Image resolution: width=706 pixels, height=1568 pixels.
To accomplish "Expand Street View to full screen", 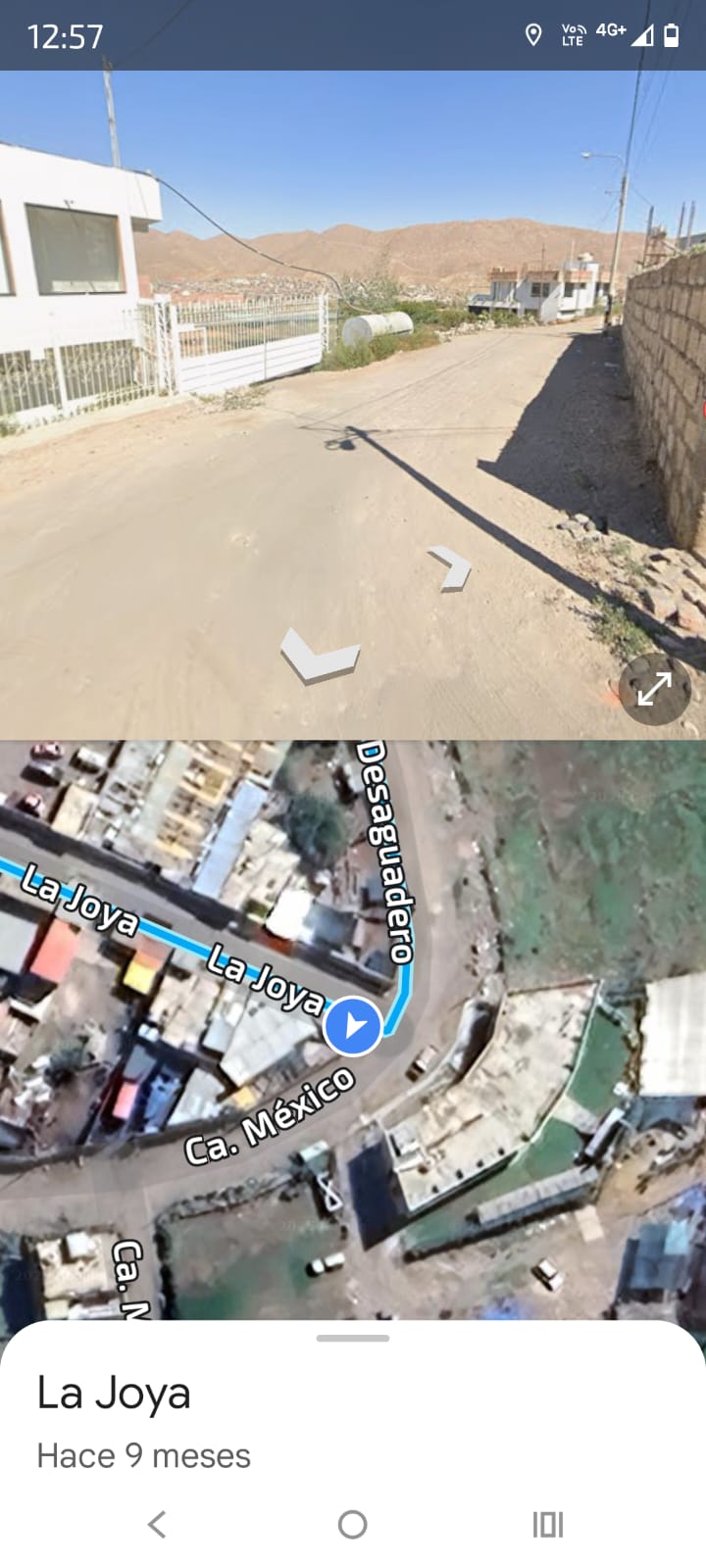I will [x=654, y=689].
